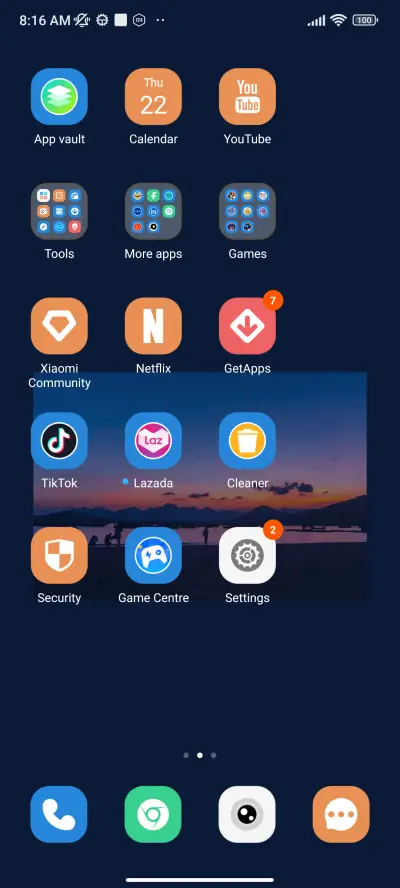Launch the Calendar app

tap(153, 97)
